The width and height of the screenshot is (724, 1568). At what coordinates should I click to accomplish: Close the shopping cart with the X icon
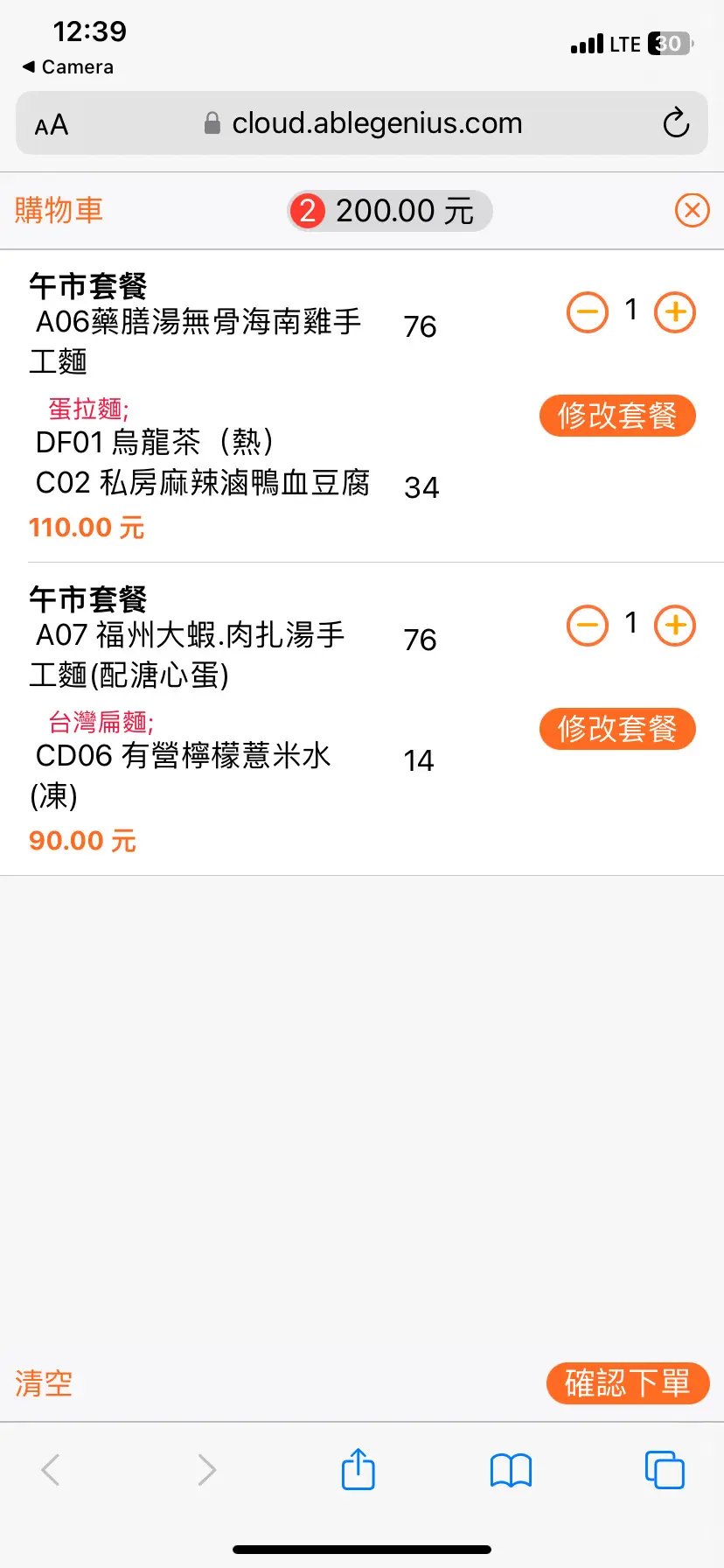pyautogui.click(x=692, y=210)
